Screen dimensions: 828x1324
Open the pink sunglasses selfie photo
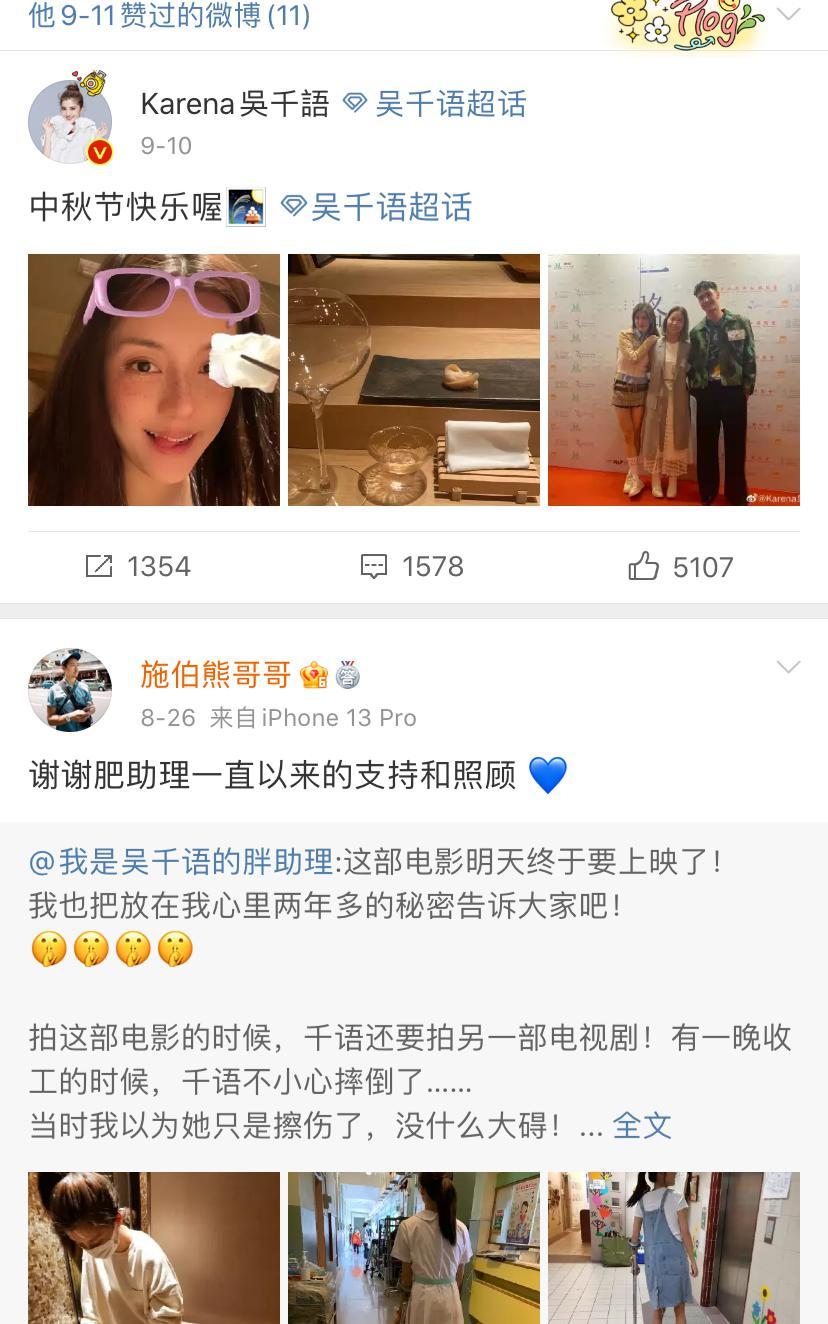(x=153, y=379)
